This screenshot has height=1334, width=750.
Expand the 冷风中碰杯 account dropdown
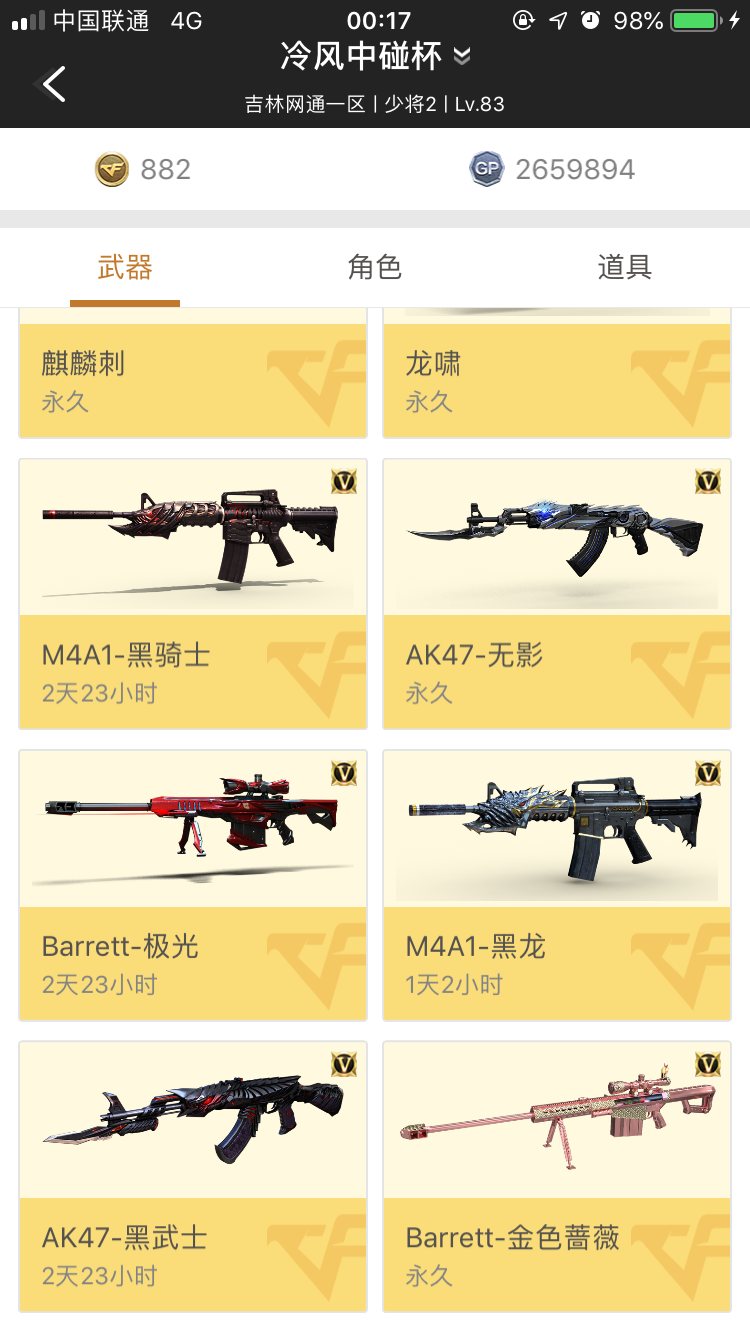point(462,57)
